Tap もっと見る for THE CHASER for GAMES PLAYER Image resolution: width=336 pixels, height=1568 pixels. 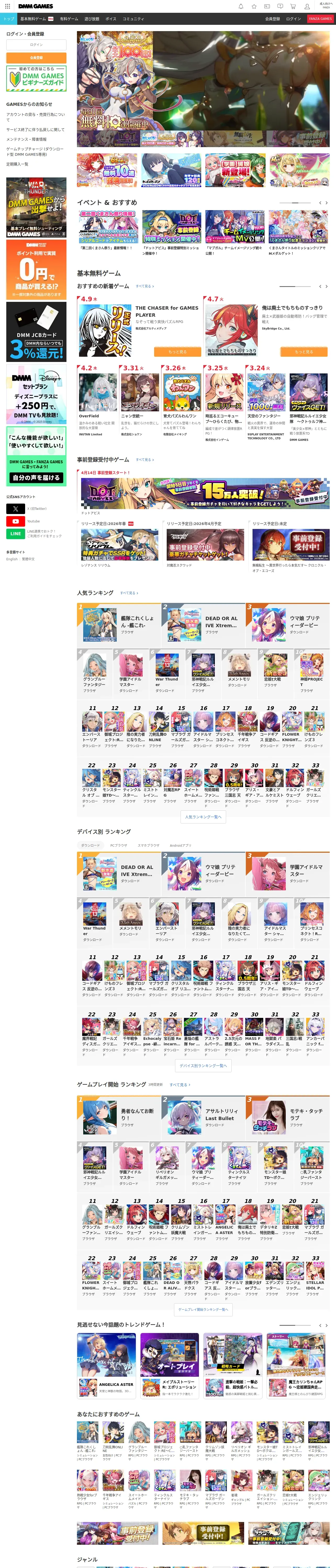177,352
